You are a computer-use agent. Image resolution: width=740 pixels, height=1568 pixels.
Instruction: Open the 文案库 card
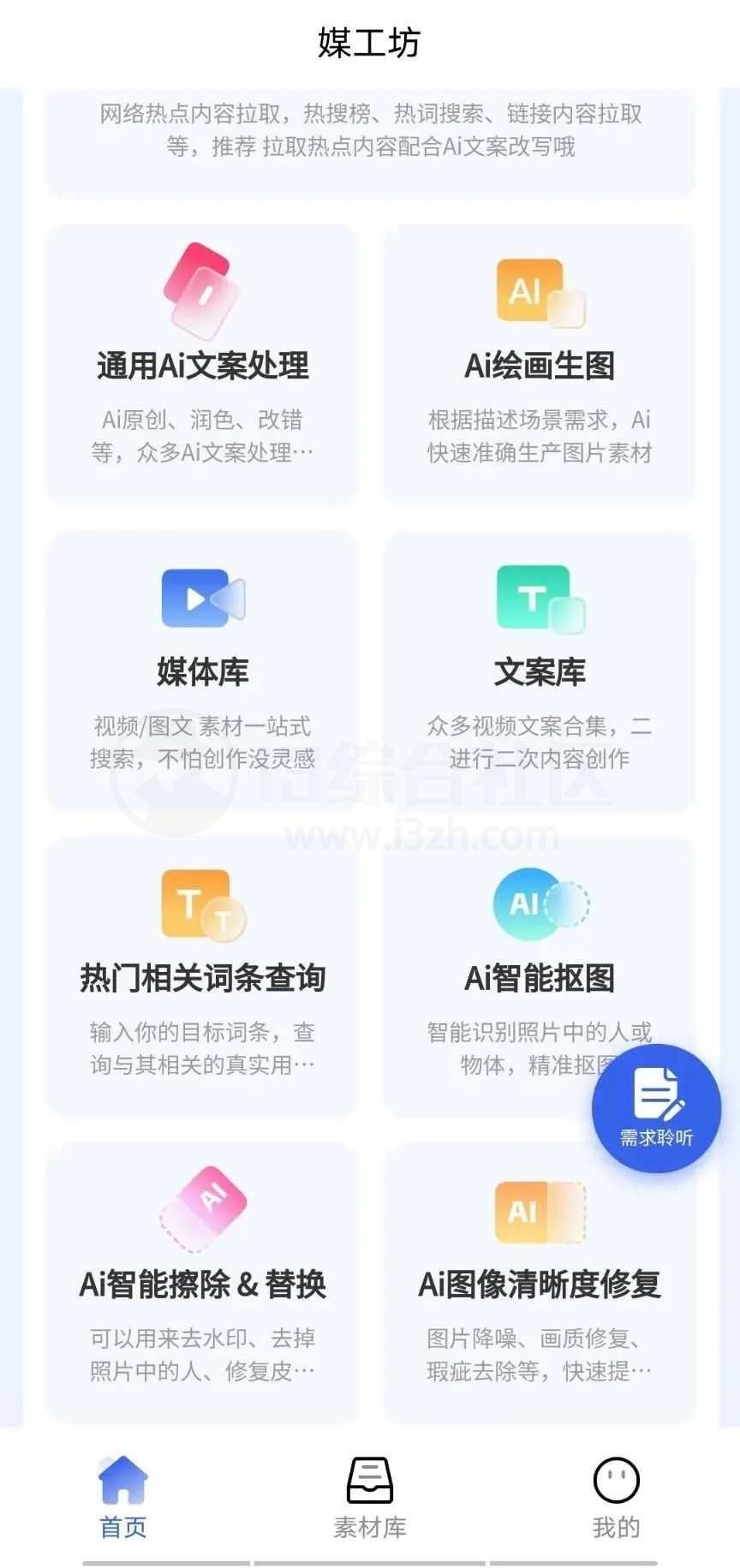click(x=539, y=671)
